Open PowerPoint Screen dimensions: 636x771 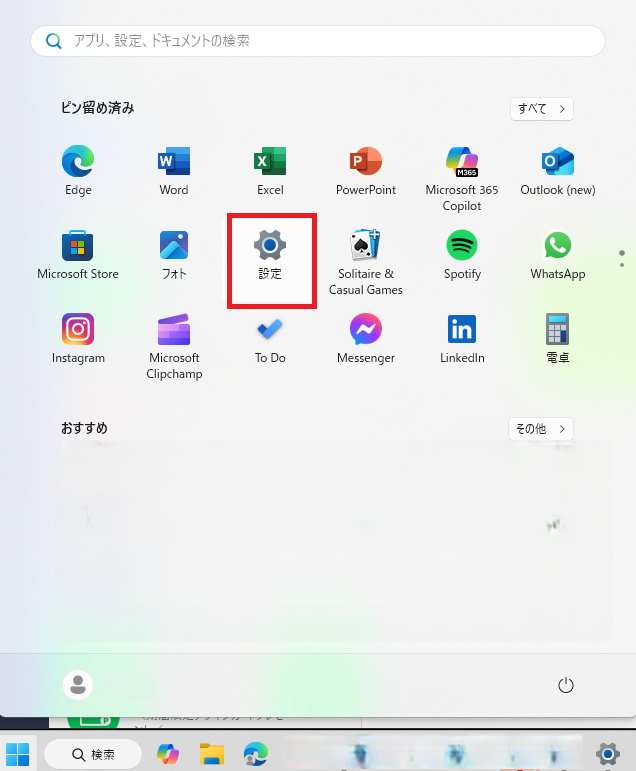366,170
